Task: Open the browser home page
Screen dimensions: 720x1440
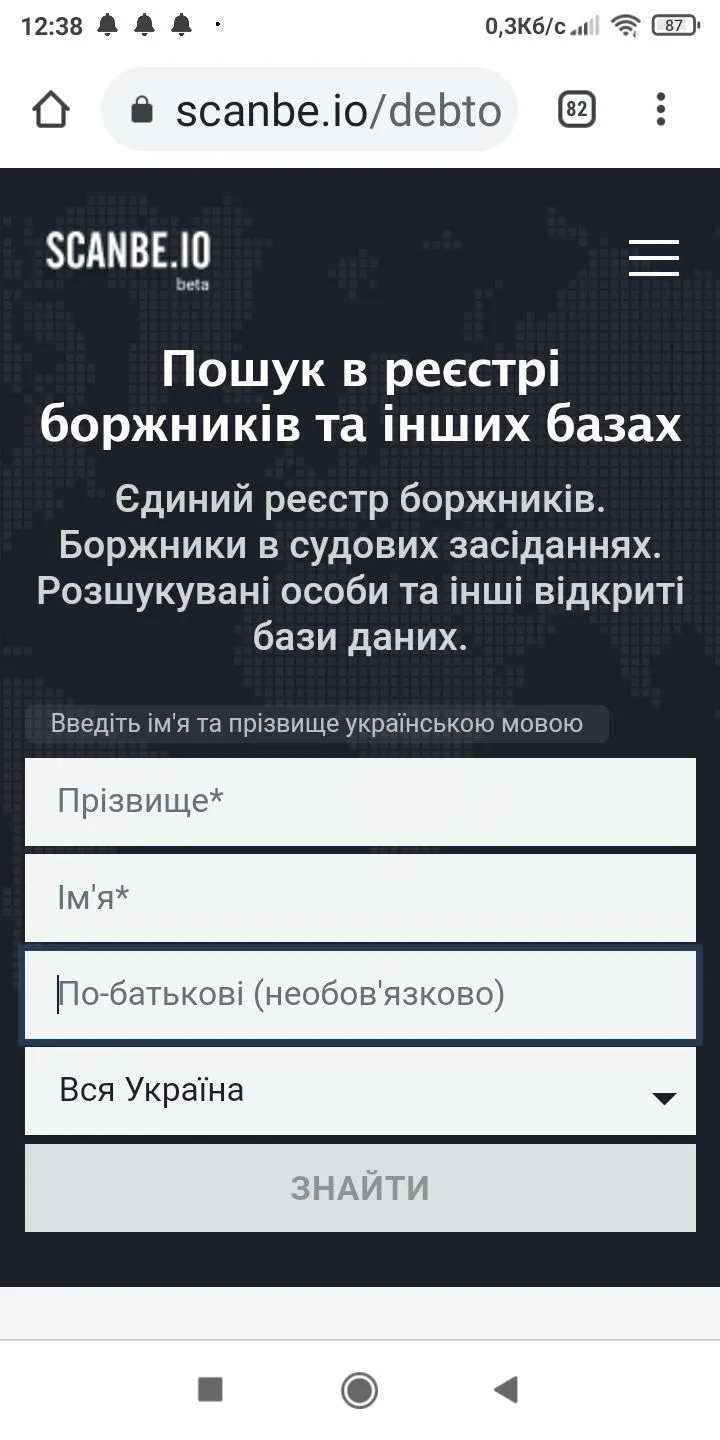Action: [x=51, y=110]
